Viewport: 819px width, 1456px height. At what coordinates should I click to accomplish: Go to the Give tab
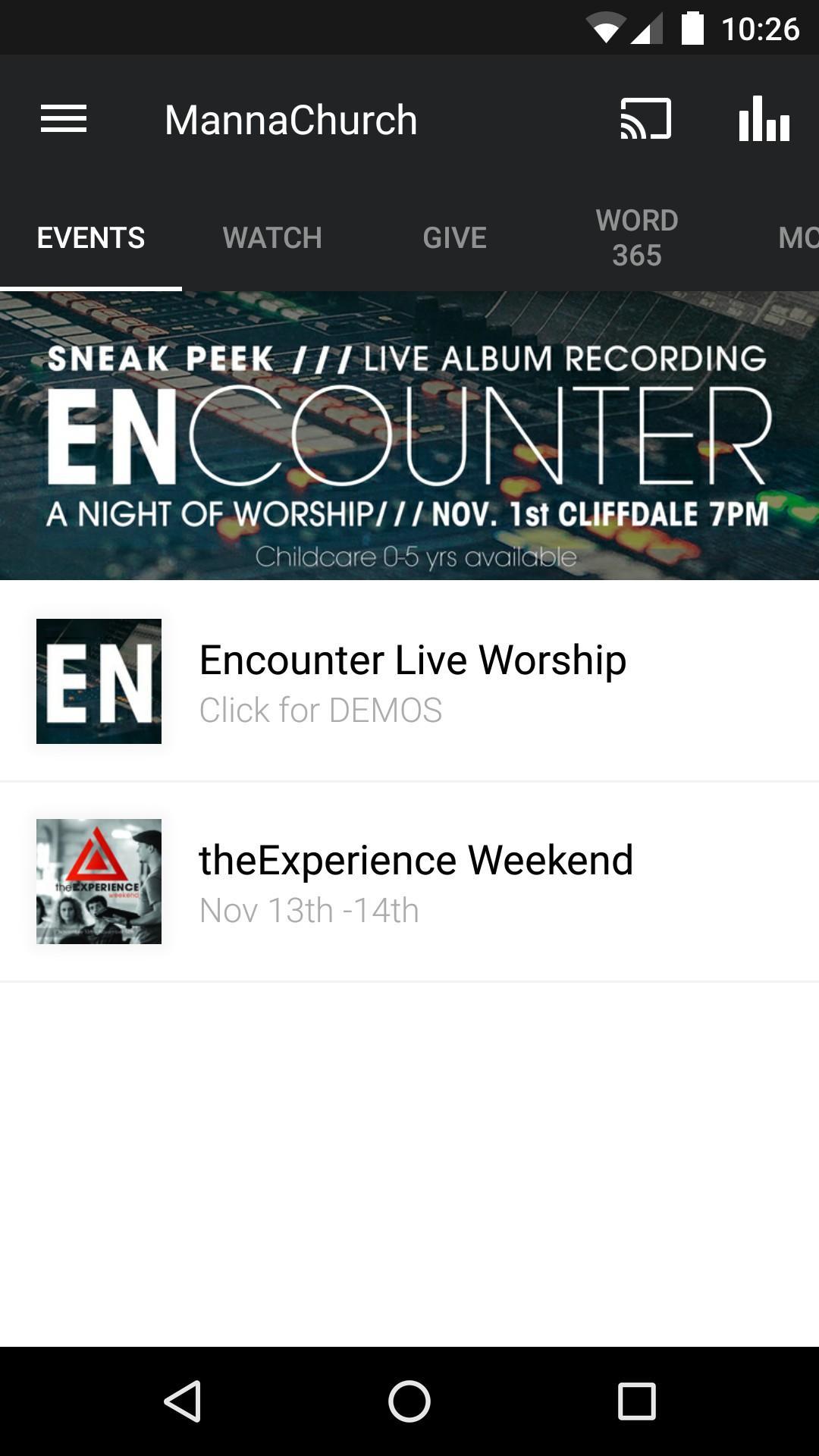click(454, 238)
